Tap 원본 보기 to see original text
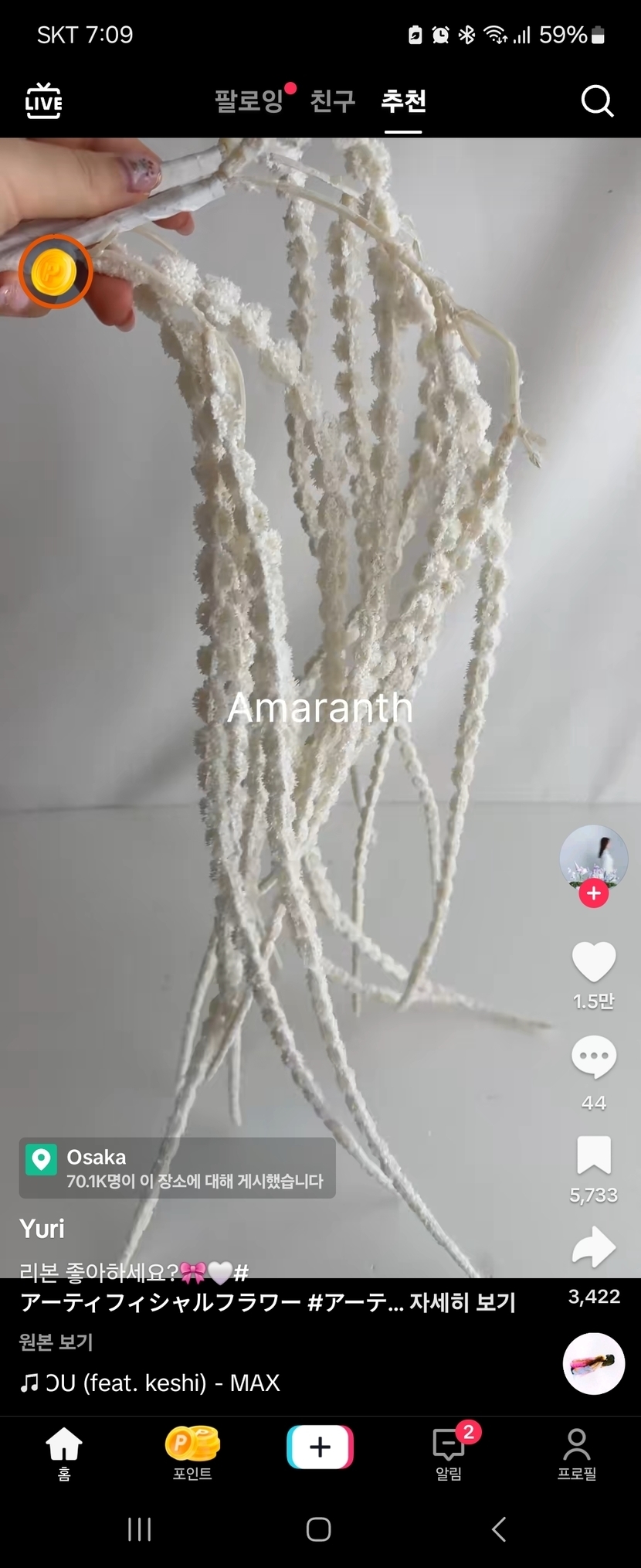 [56, 1342]
